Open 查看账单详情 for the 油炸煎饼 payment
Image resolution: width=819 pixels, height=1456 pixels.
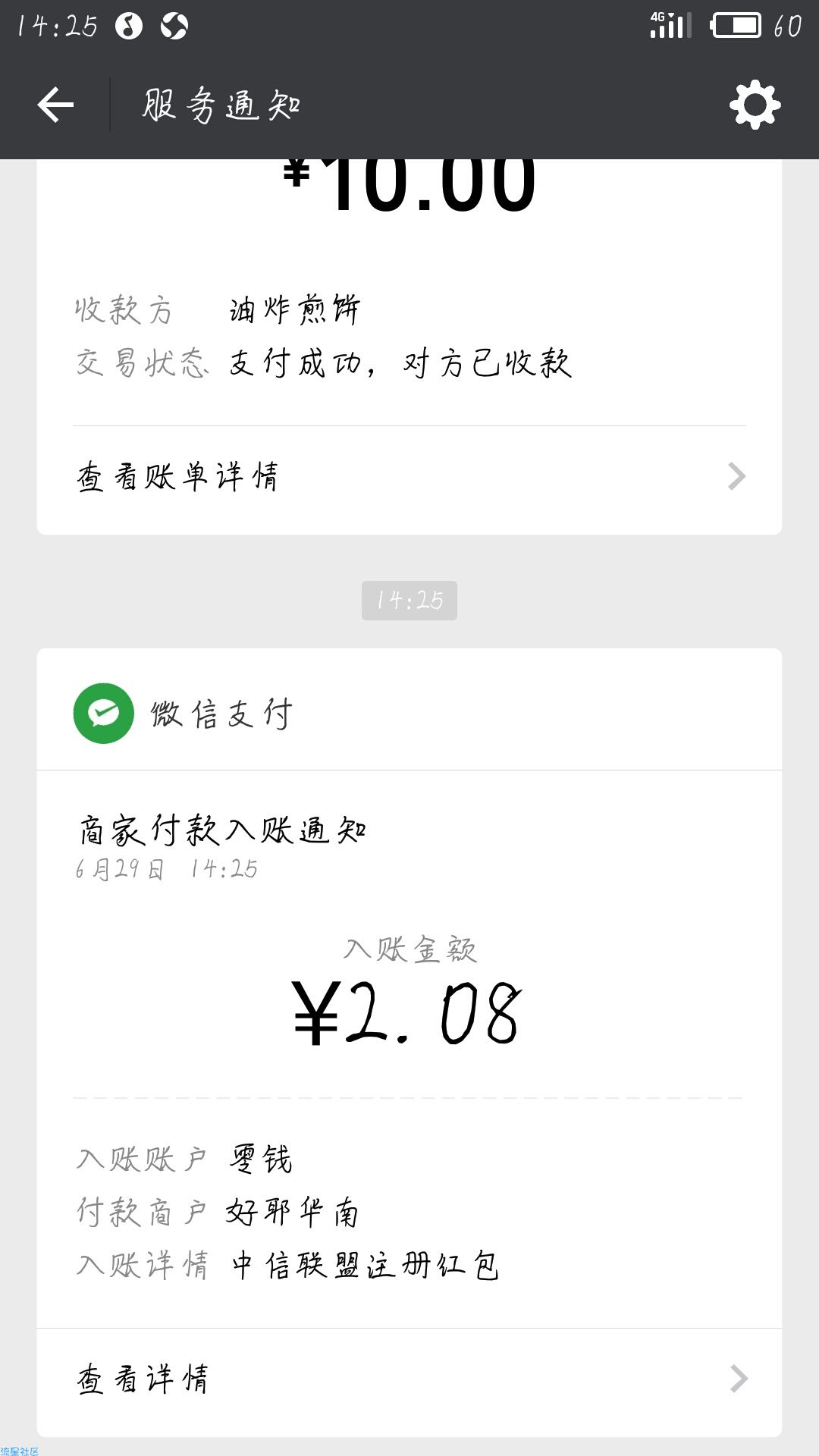coord(409,477)
